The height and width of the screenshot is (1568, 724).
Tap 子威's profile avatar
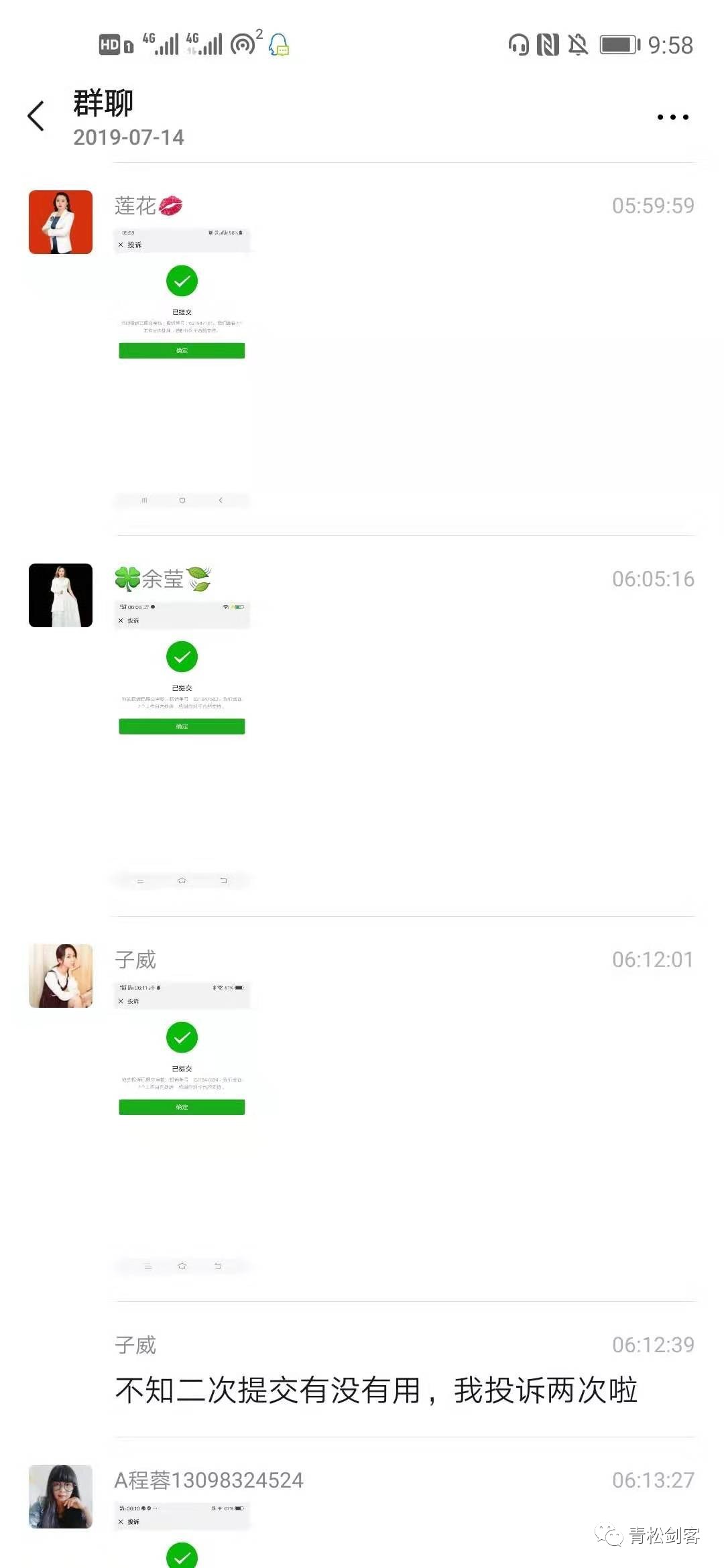click(x=60, y=976)
